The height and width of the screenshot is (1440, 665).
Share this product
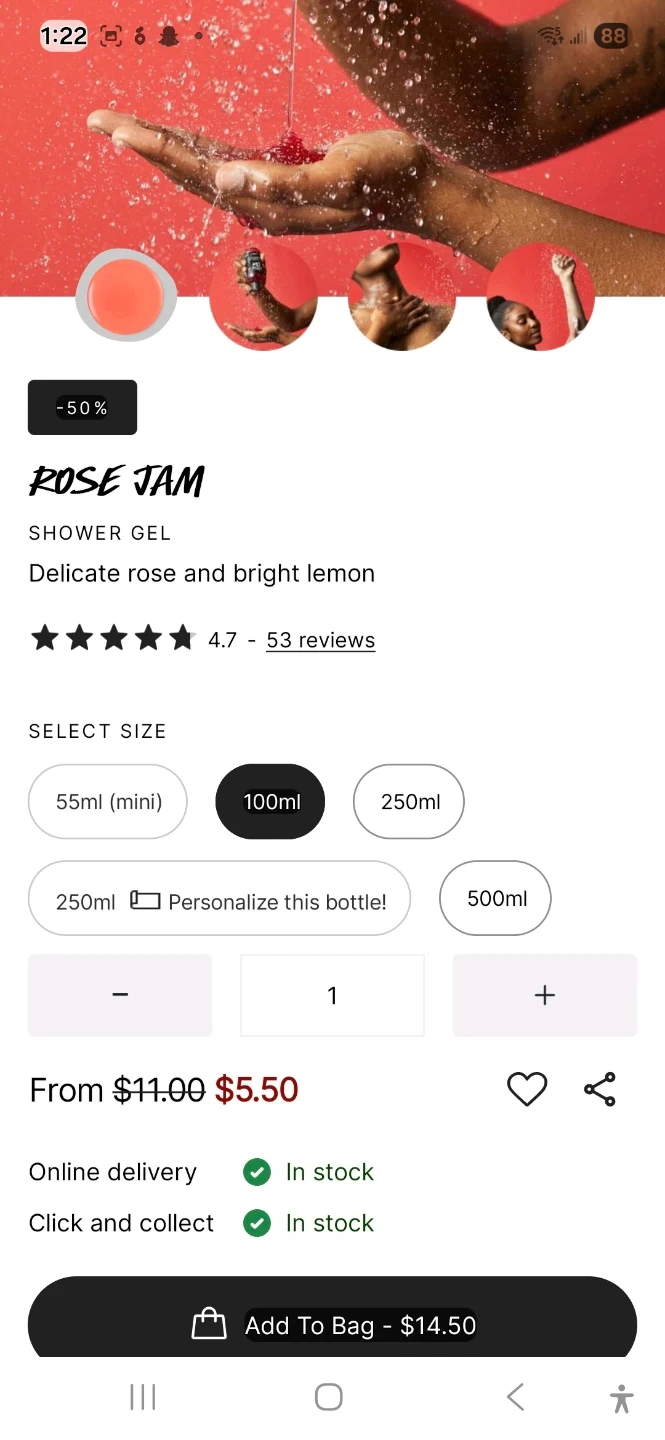coord(600,1089)
